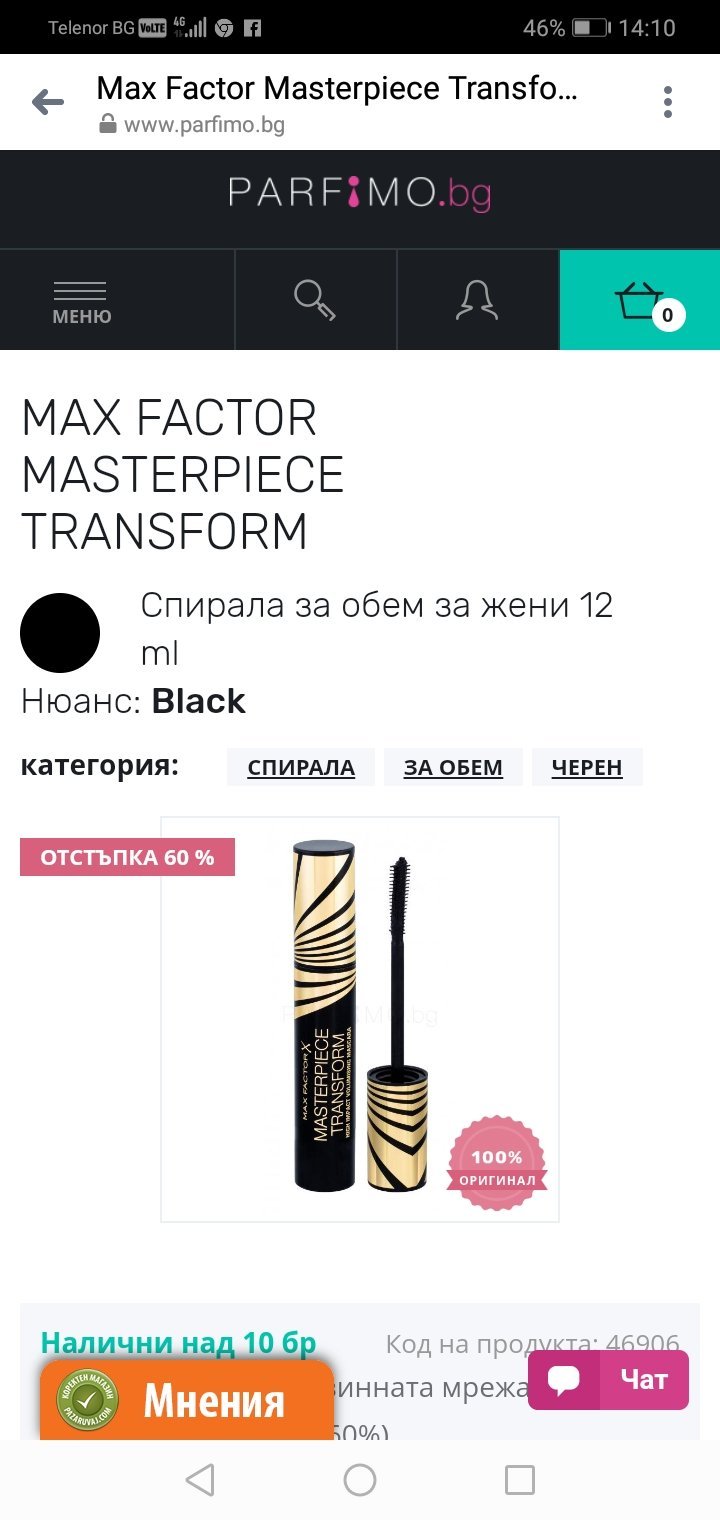Open recent apps from navigation bar
The width and height of the screenshot is (720, 1520).
[x=519, y=1480]
